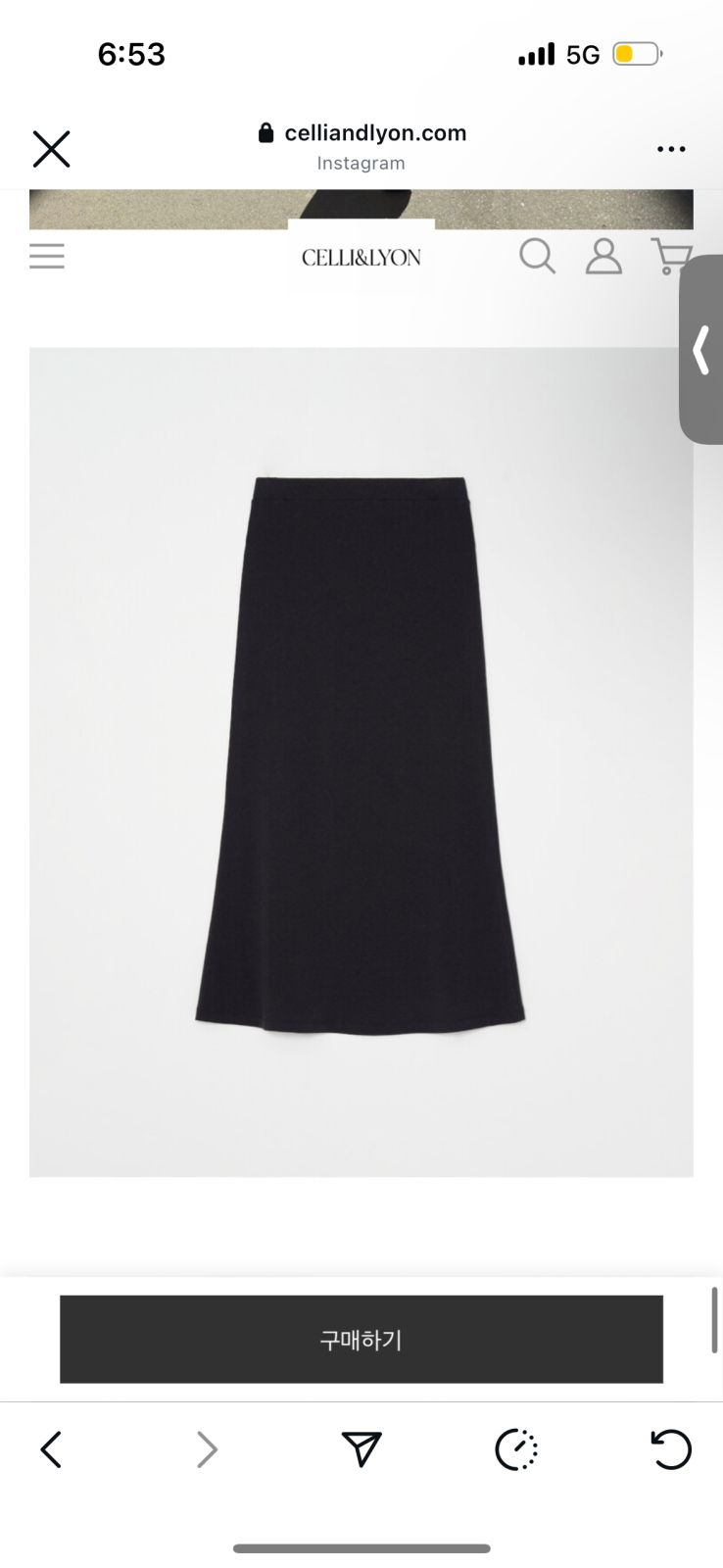Go back to the previous page
Viewport: 723px width, 1568px height.
click(51, 1449)
